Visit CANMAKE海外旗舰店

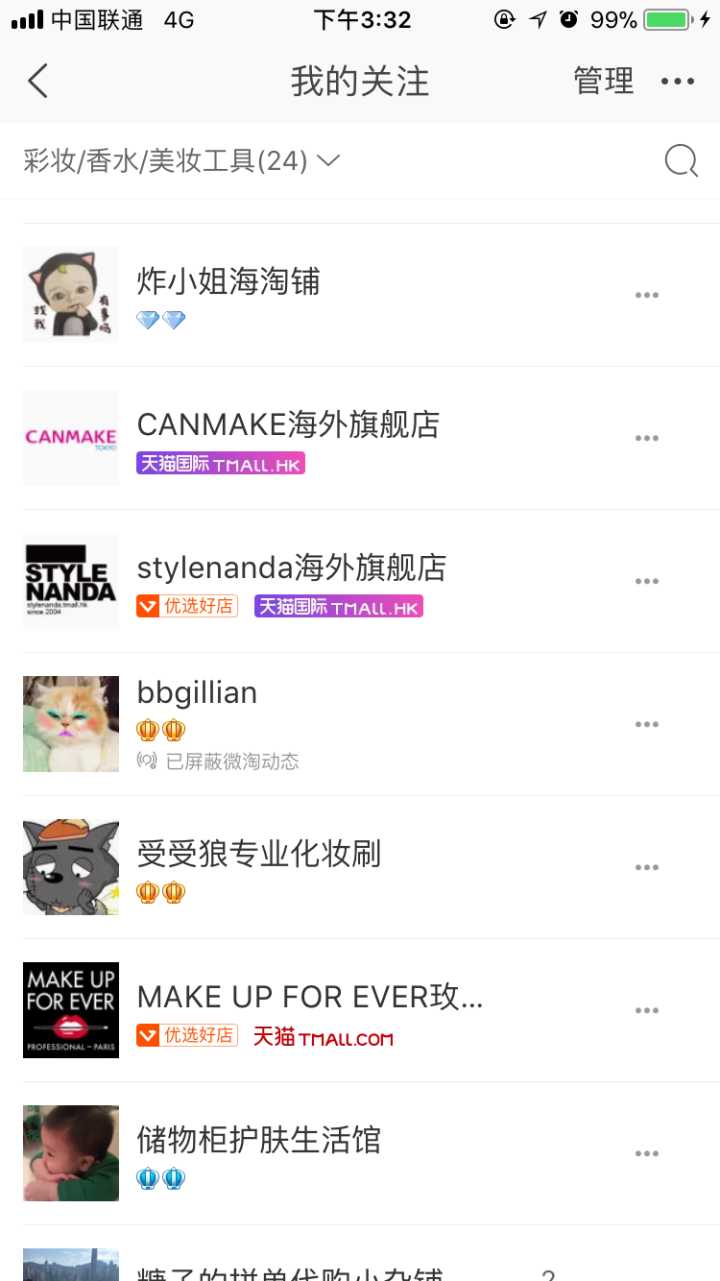288,425
